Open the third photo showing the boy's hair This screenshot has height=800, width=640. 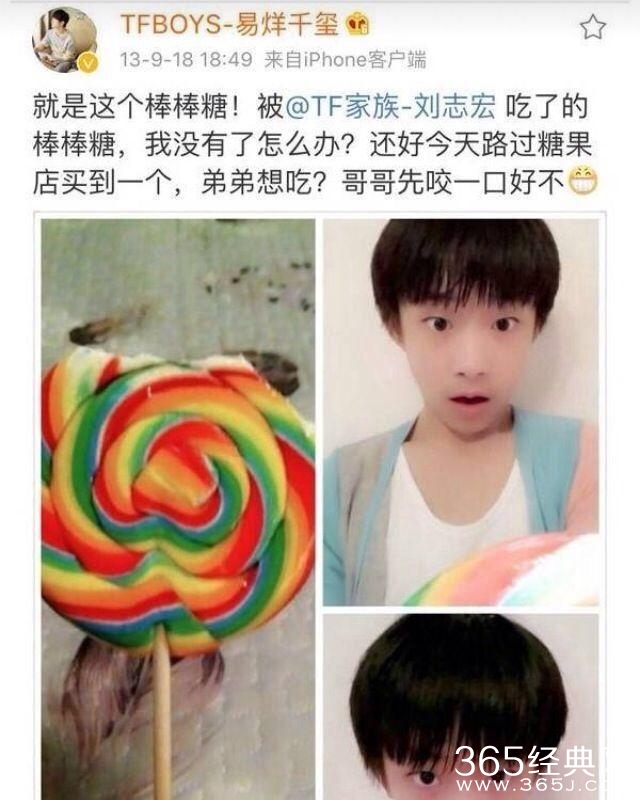point(460,705)
